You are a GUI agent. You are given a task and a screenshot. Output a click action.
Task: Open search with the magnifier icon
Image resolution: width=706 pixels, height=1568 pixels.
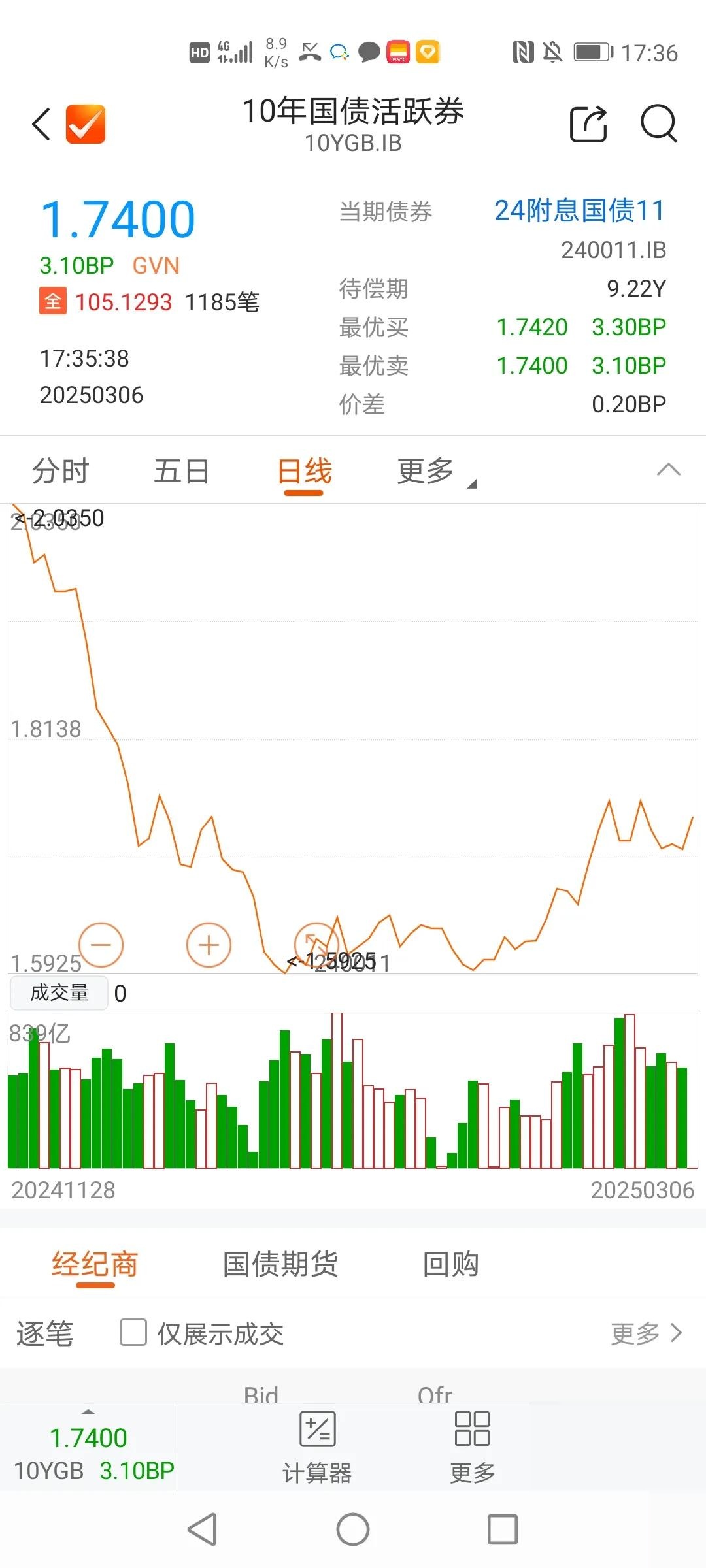[x=659, y=123]
